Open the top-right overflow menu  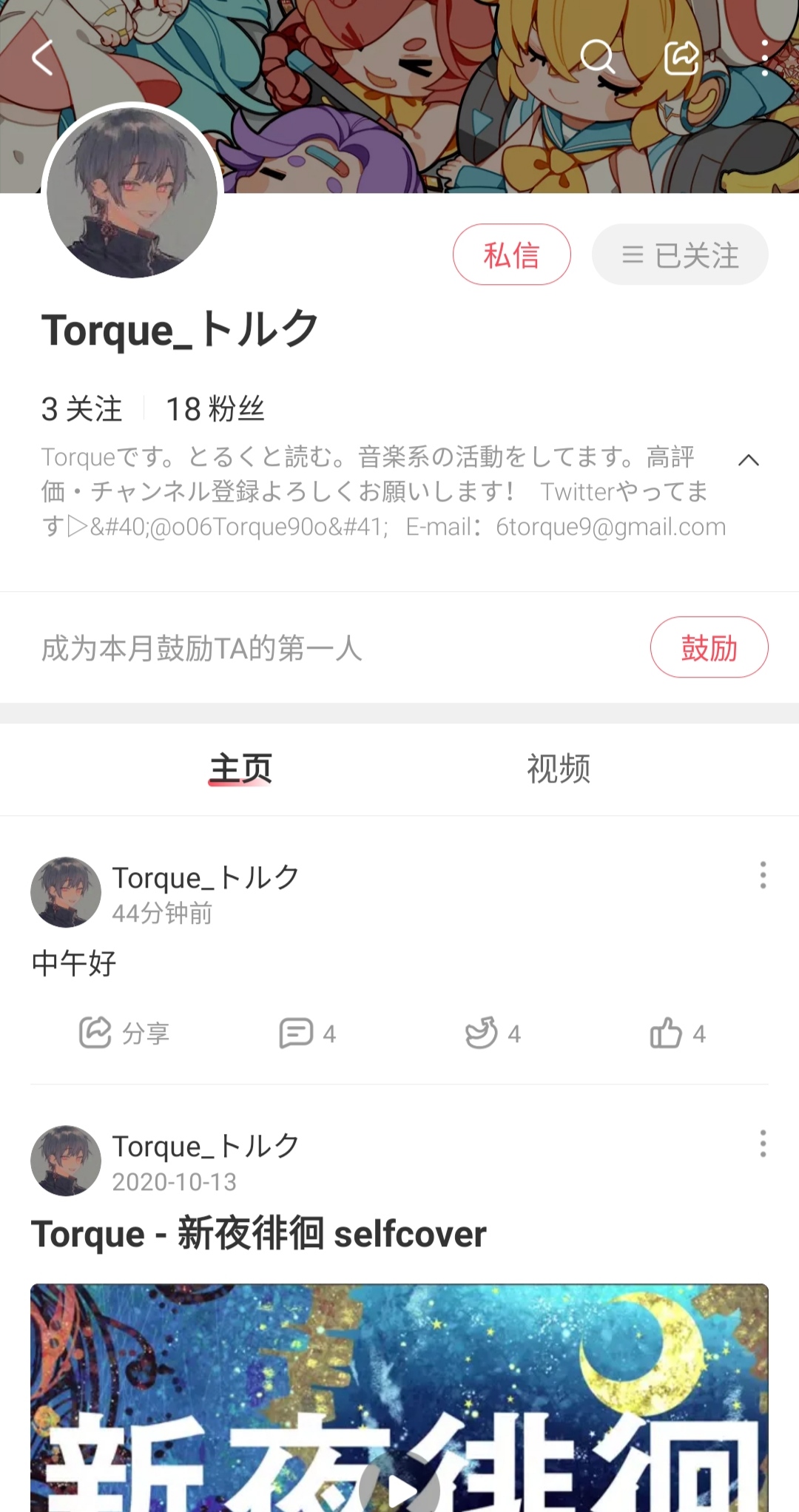click(x=764, y=57)
